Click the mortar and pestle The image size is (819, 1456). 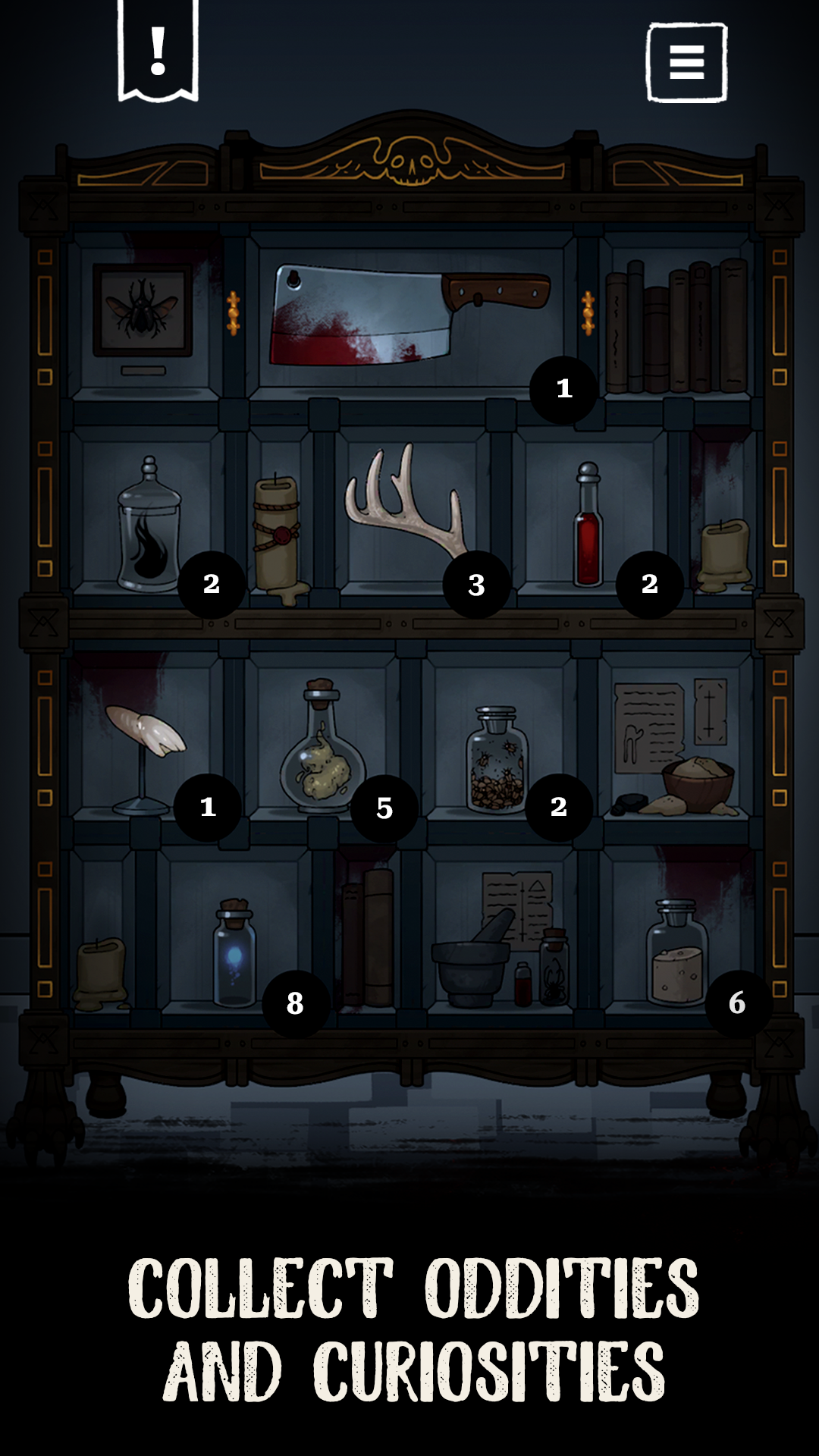470,971
